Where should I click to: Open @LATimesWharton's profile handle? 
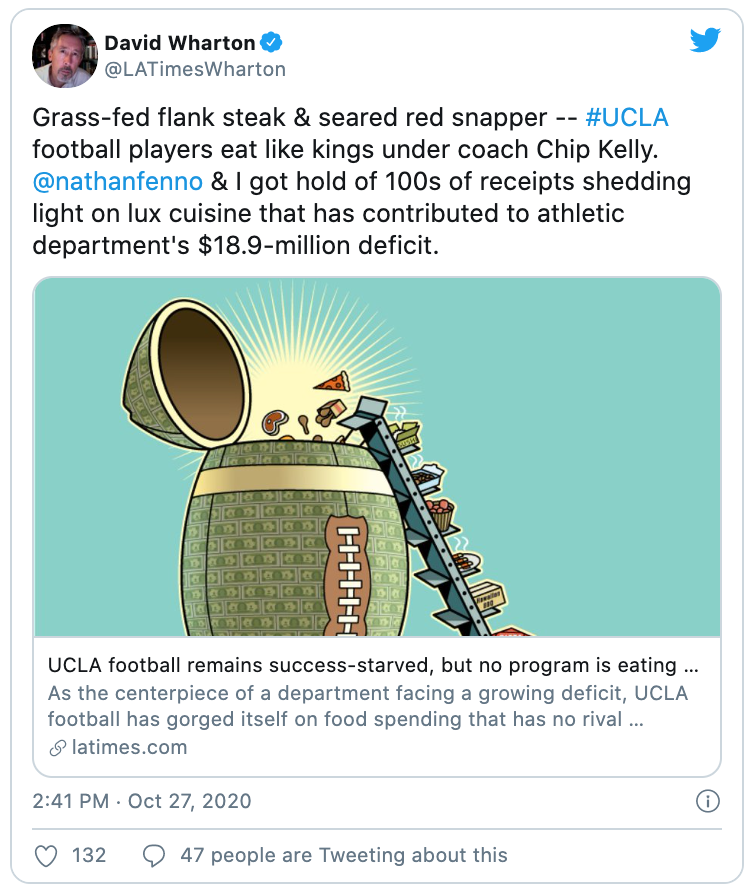click(193, 69)
